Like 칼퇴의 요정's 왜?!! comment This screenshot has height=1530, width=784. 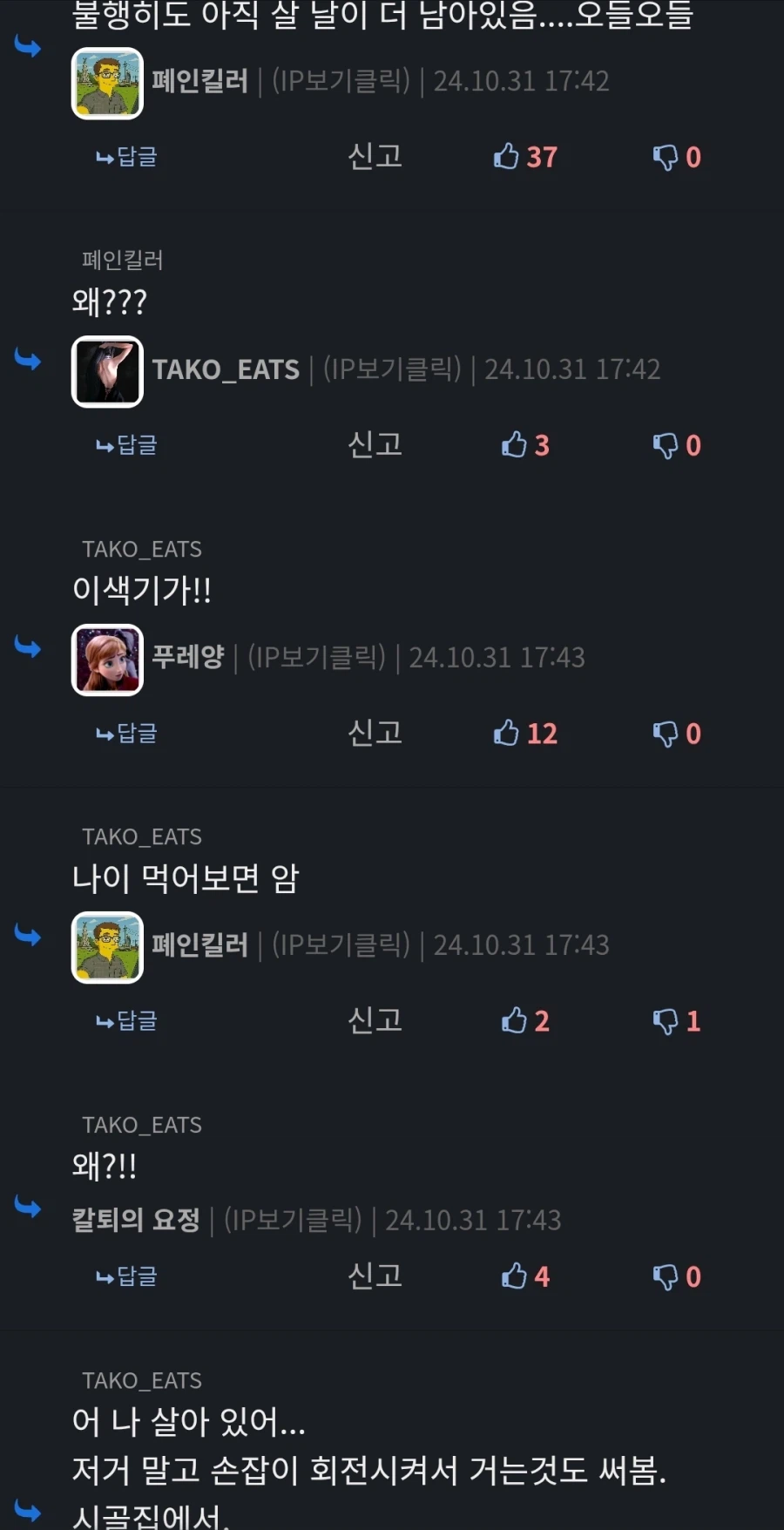[513, 1276]
